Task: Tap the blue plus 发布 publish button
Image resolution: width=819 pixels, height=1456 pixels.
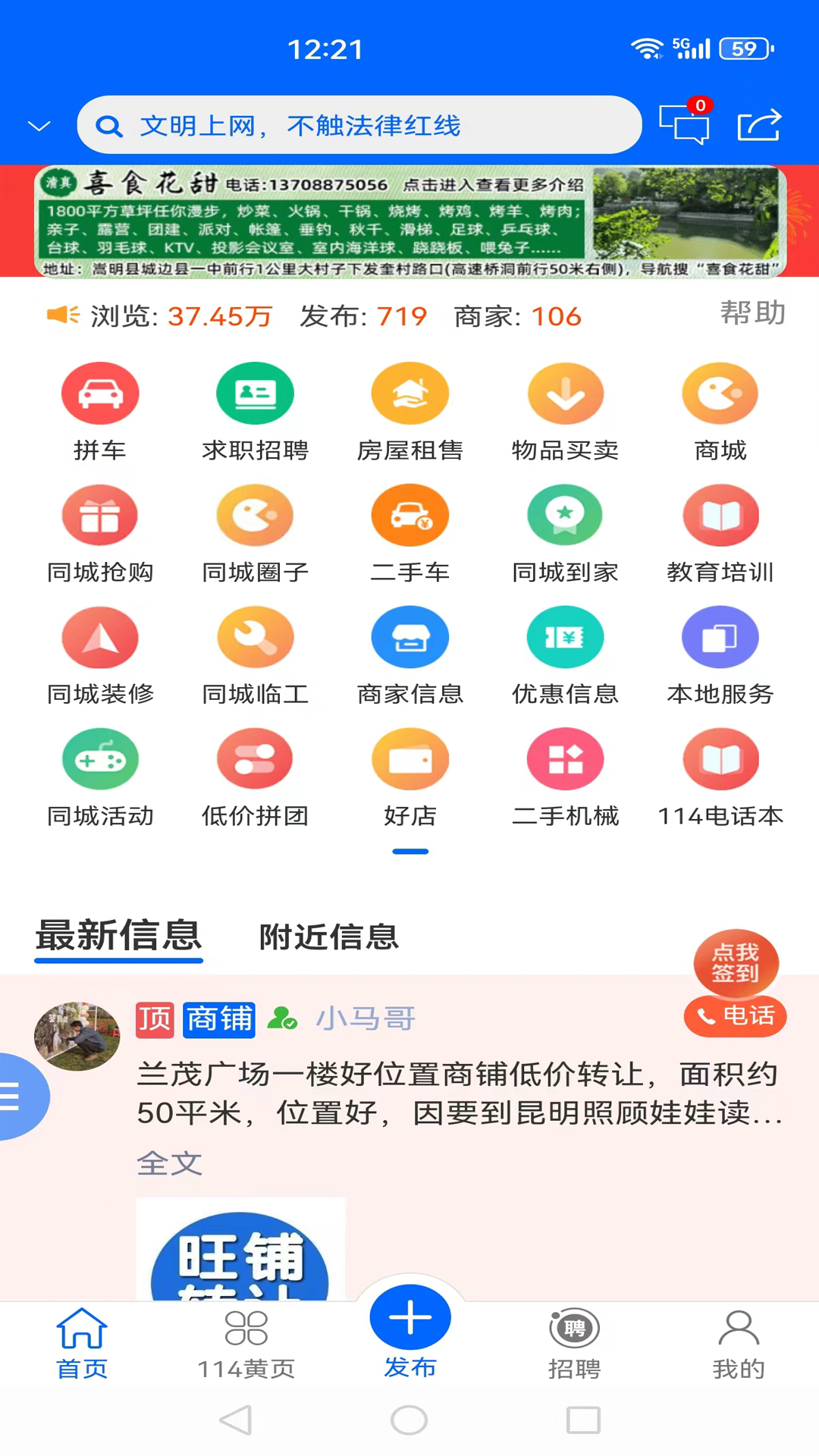Action: pos(409,1317)
